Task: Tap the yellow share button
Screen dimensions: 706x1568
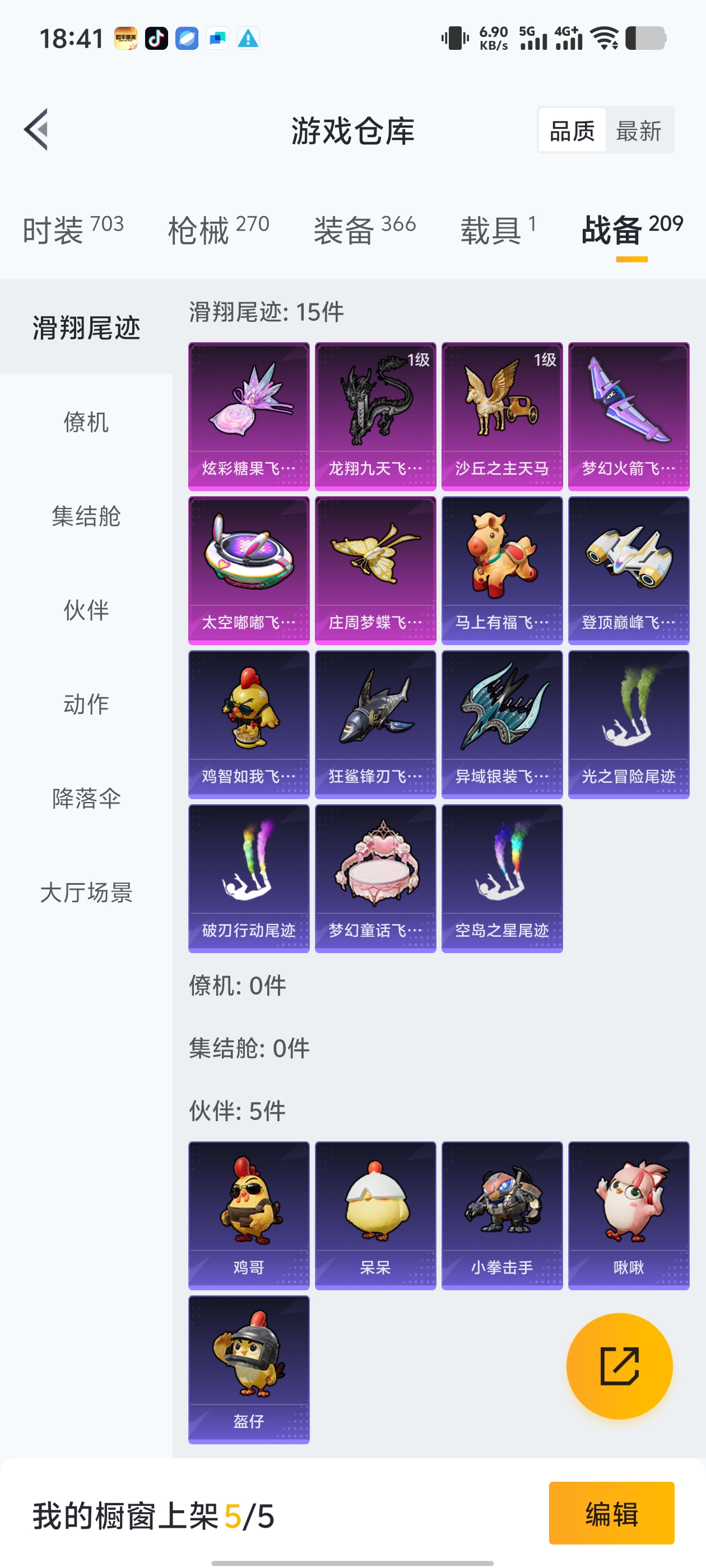Action: 618,1366
